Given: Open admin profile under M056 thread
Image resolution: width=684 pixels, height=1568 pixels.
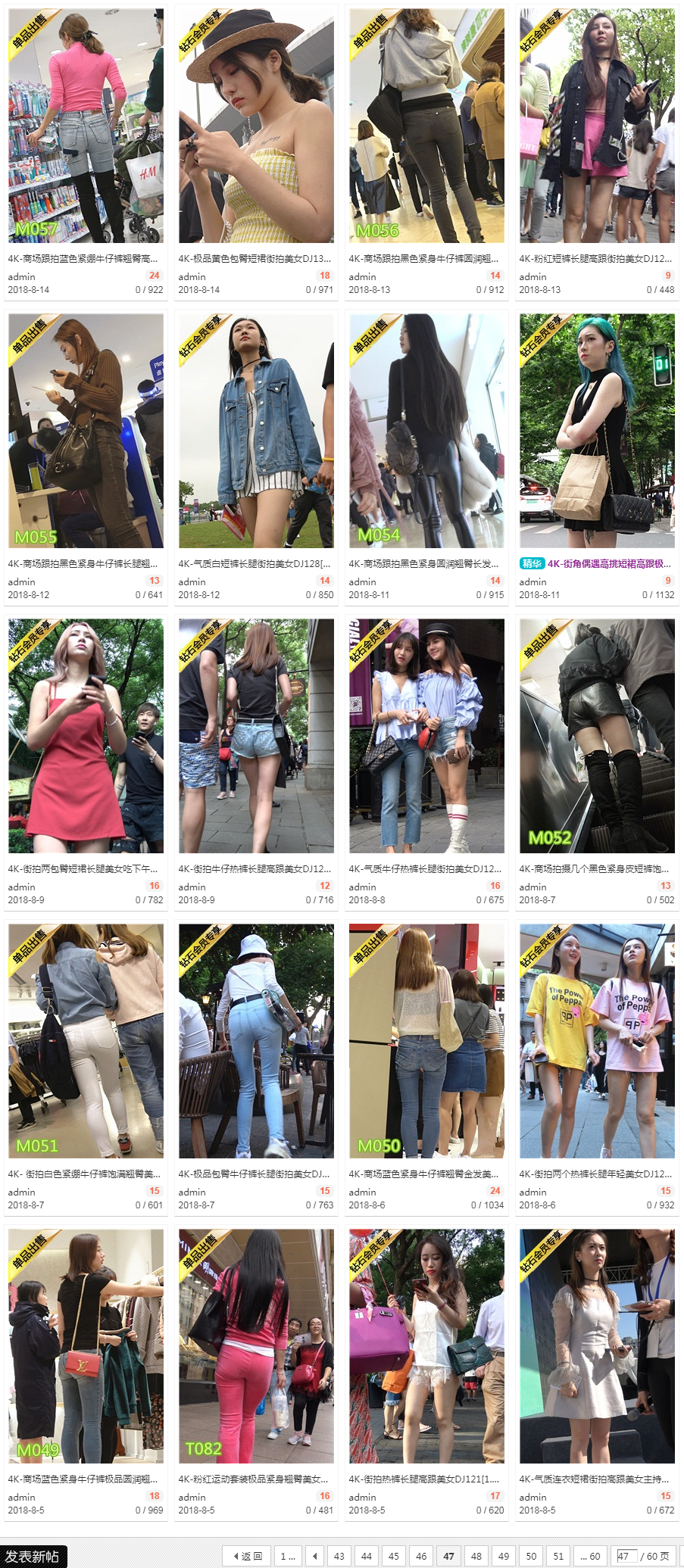Looking at the screenshot, I should point(362,276).
